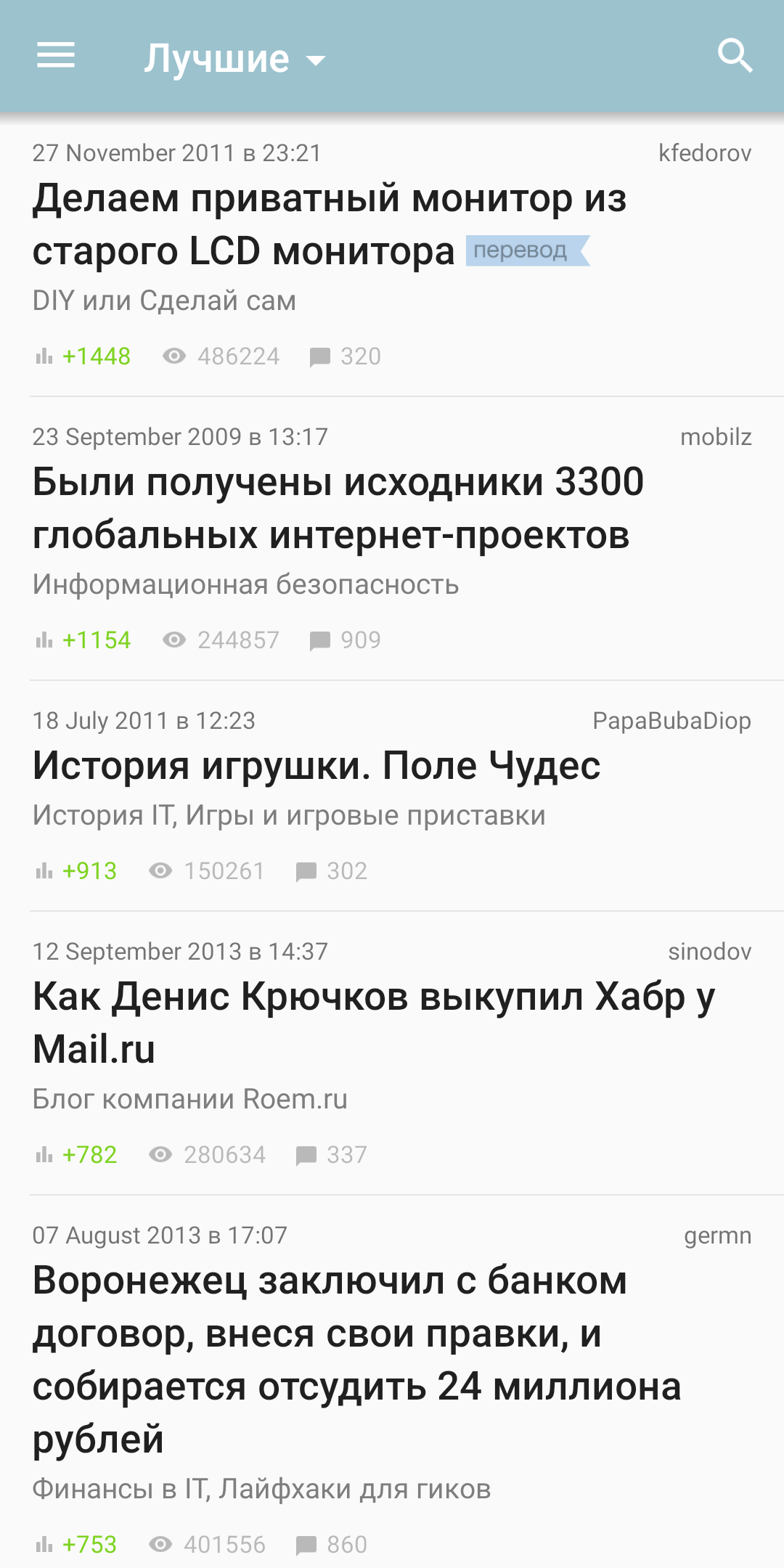Open article about private LCD monitor

(x=330, y=224)
